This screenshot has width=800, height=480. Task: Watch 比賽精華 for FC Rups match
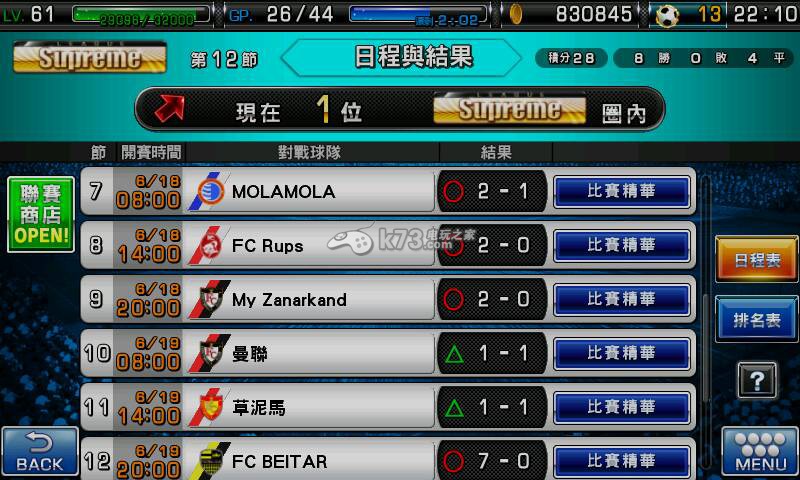pyautogui.click(x=621, y=245)
